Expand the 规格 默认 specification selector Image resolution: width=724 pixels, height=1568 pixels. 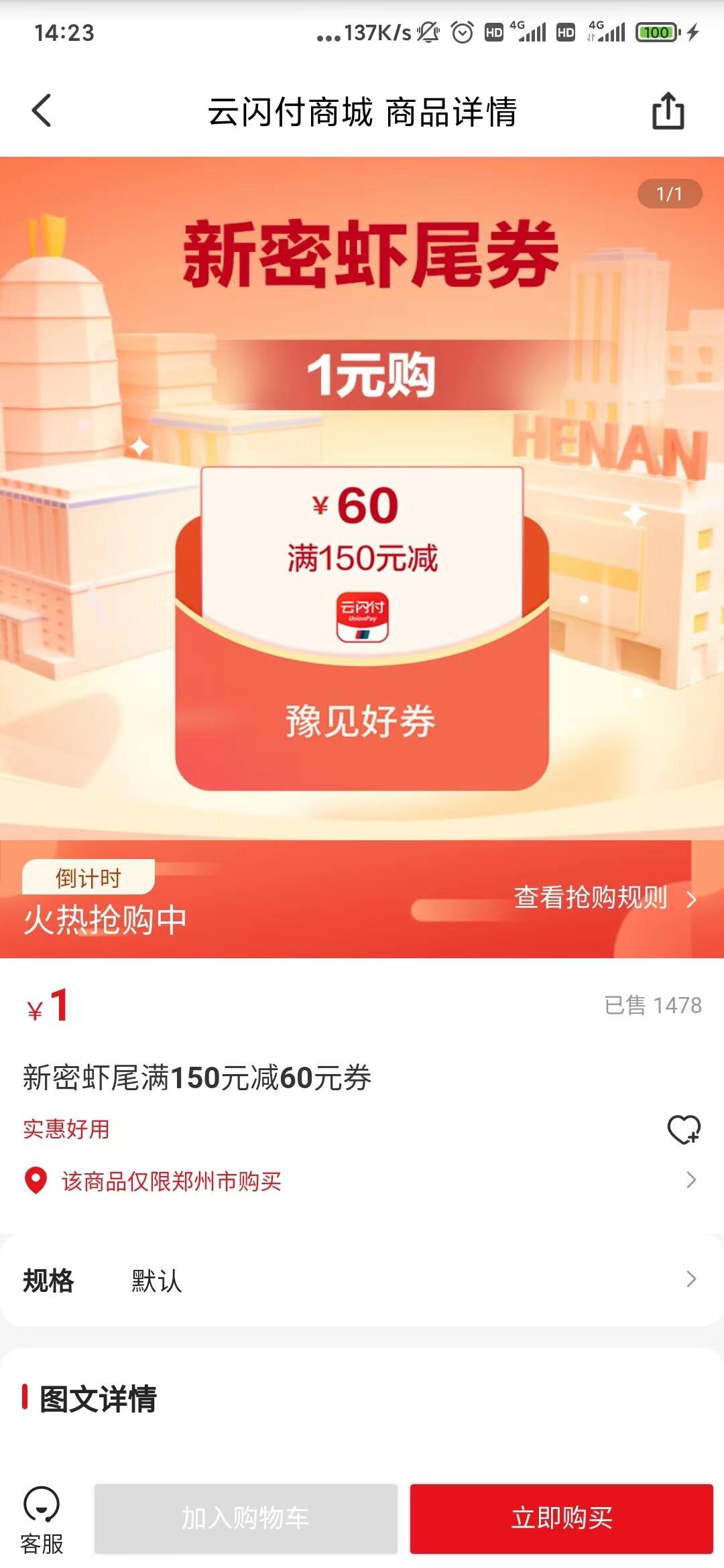point(362,1280)
